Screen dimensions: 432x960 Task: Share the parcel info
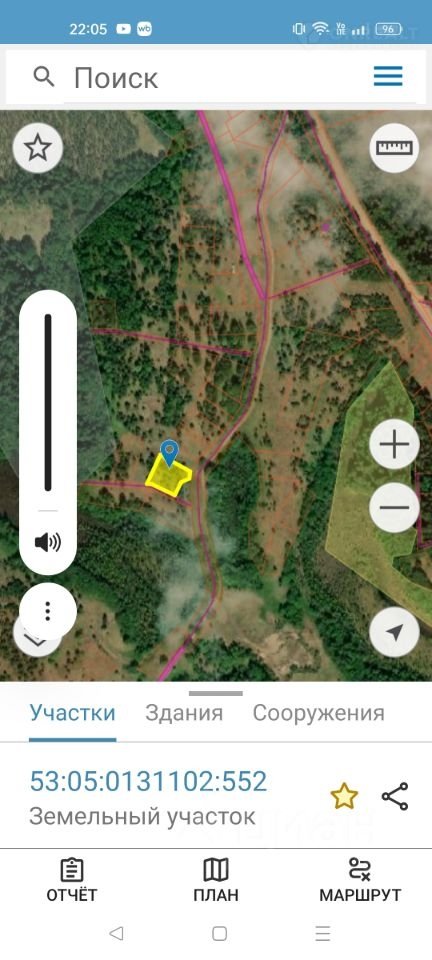coord(395,797)
